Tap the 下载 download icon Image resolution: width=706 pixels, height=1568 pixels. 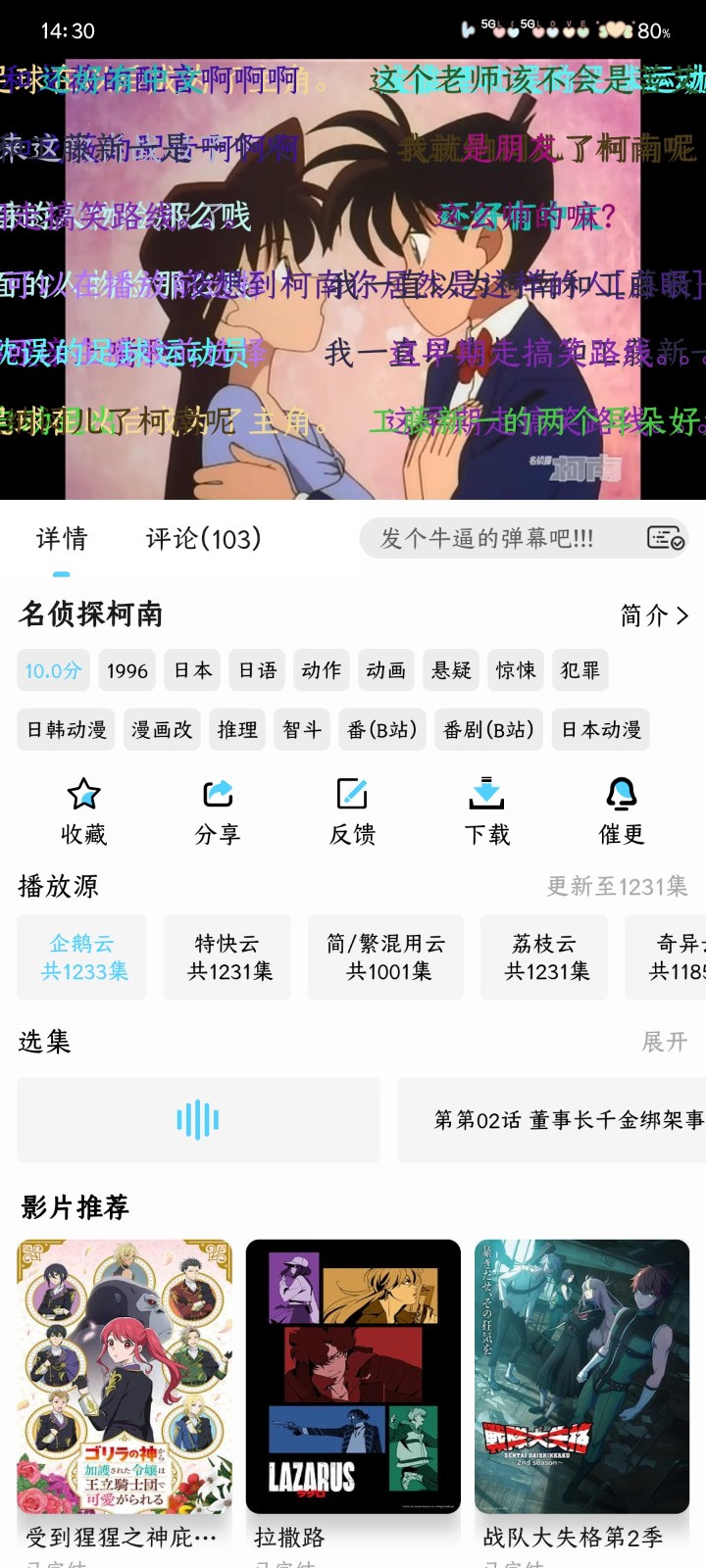pos(488,808)
